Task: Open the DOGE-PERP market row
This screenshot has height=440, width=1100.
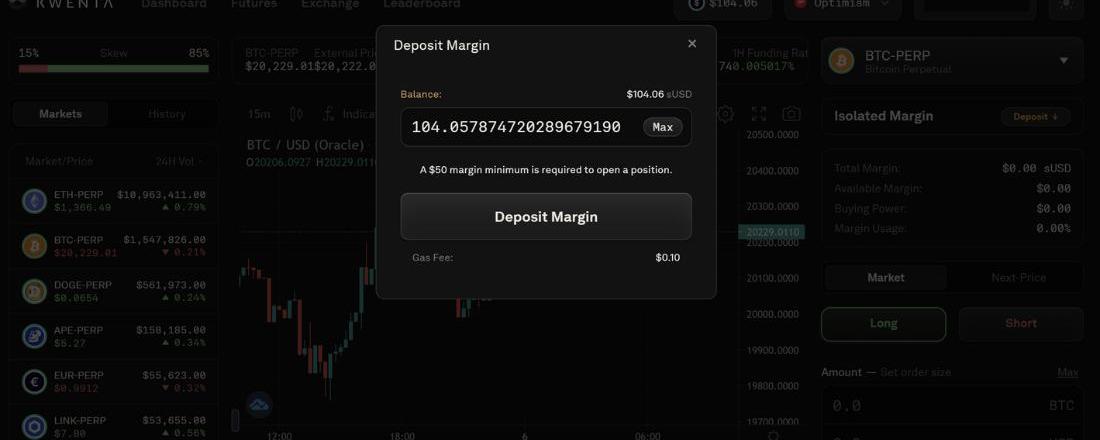Action: pyautogui.click(x=114, y=291)
